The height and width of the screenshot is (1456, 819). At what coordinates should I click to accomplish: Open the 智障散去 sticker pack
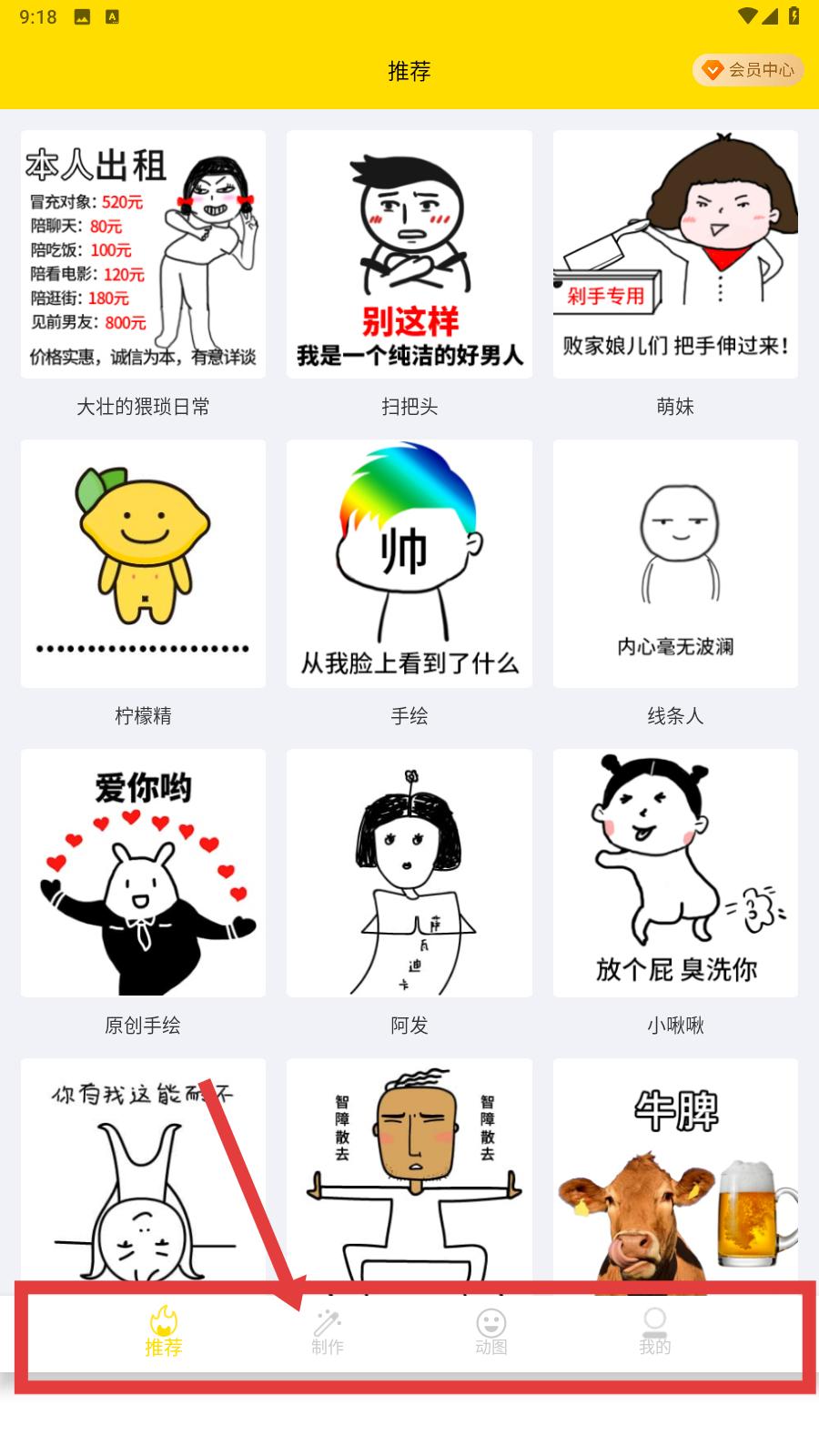409,1174
